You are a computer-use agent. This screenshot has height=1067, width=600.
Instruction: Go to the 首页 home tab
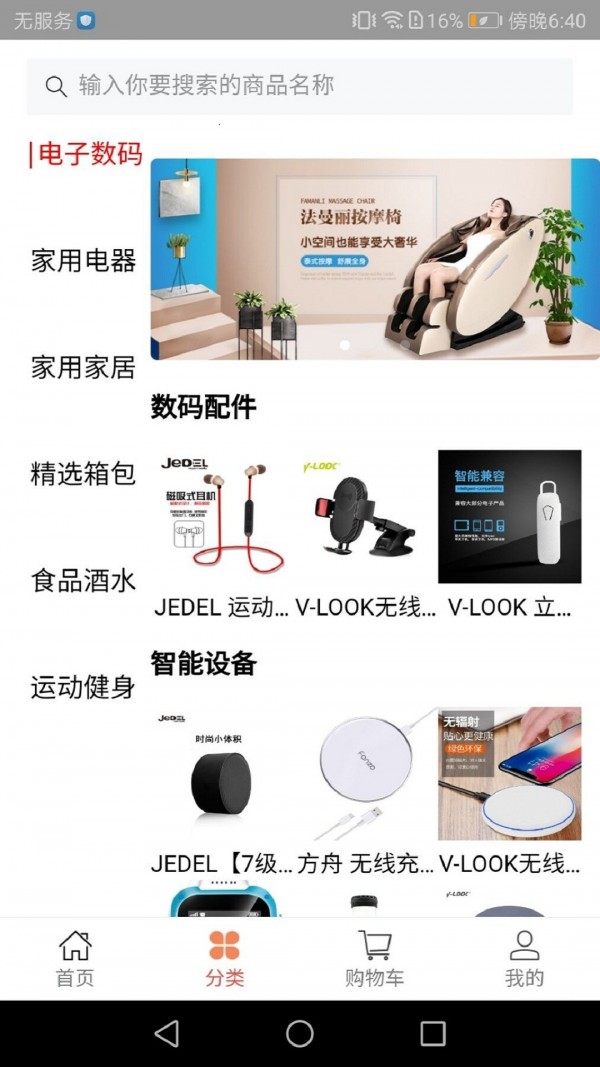[x=75, y=958]
